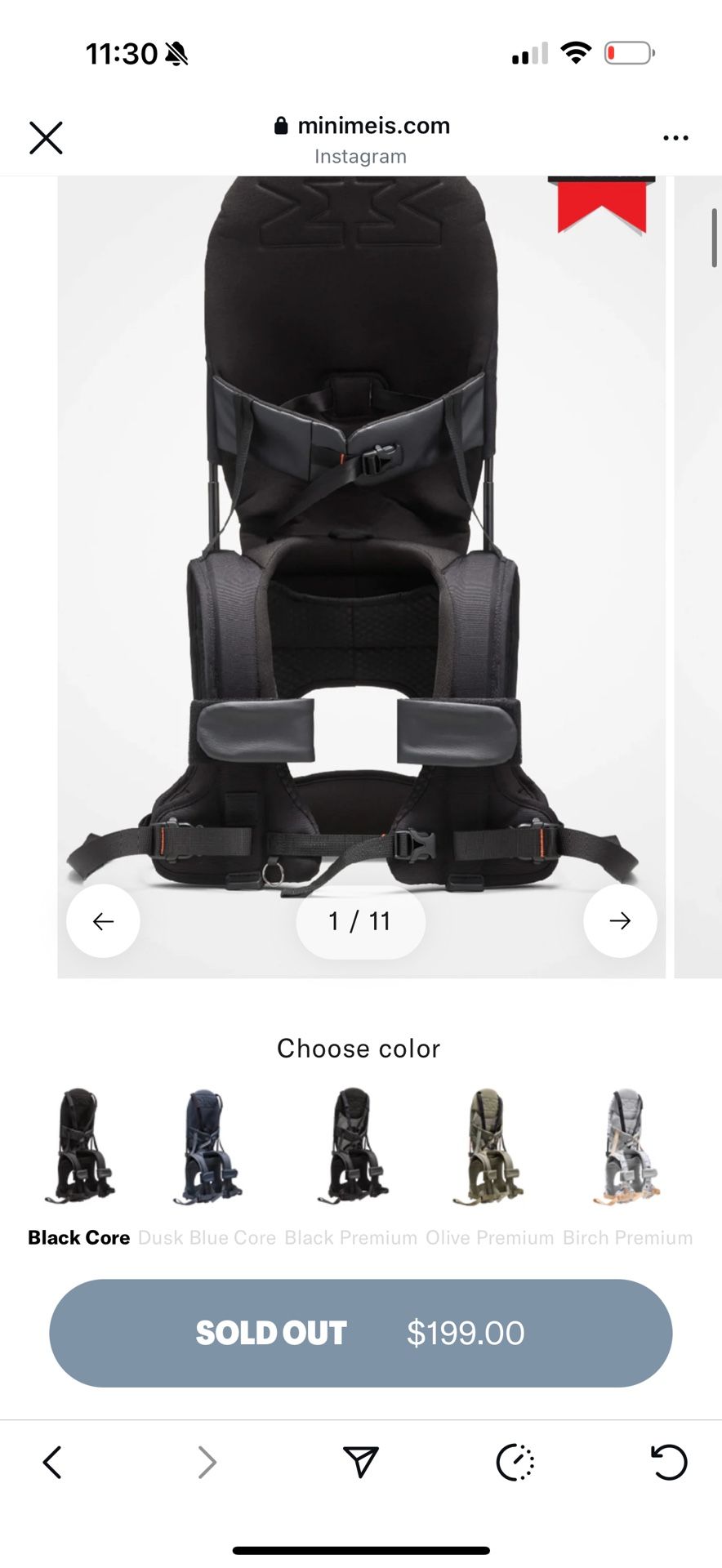Open the browsing activity timer icon
722x1568 pixels.
515,1462
